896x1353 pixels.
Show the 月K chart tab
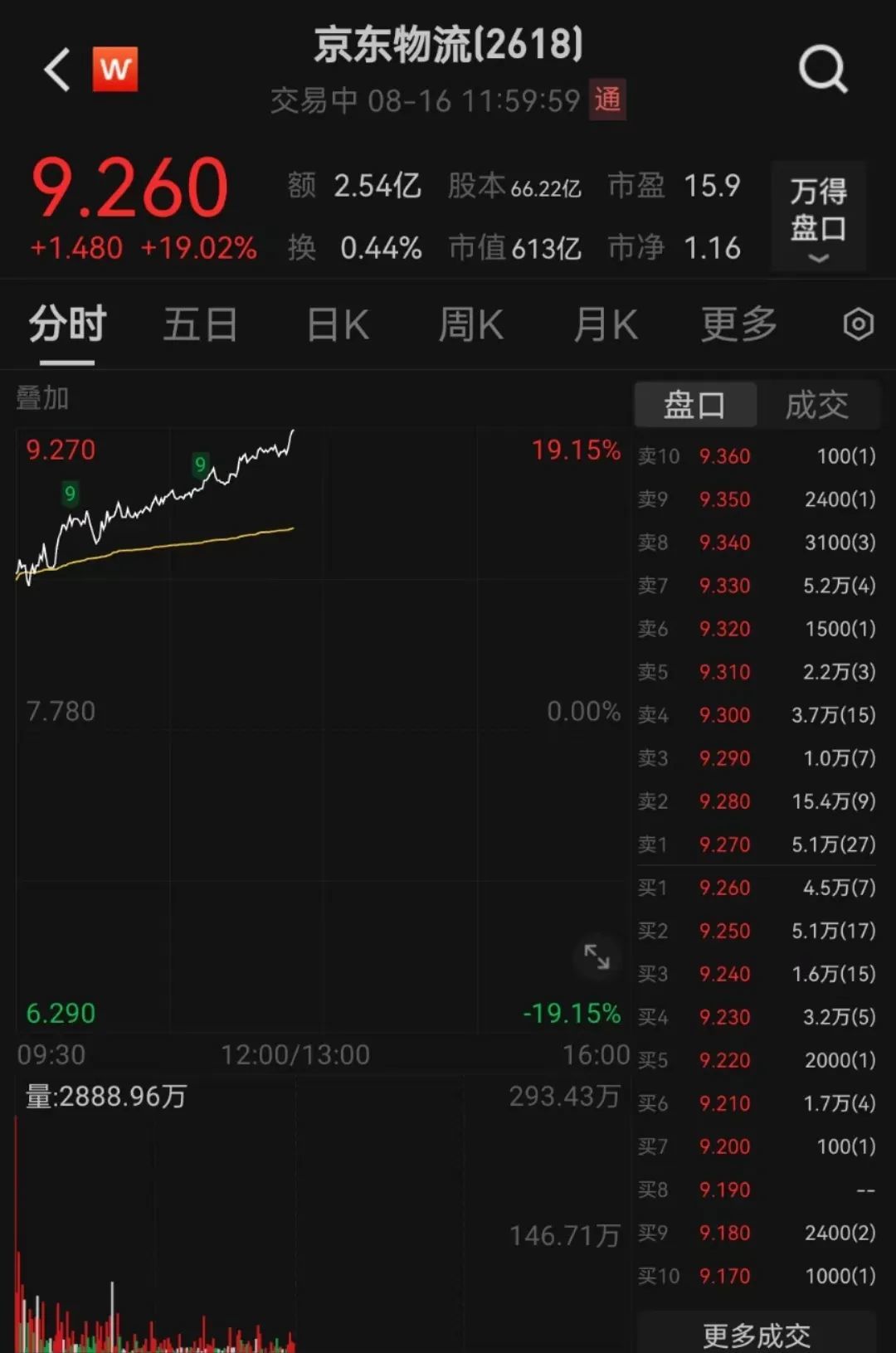point(606,324)
